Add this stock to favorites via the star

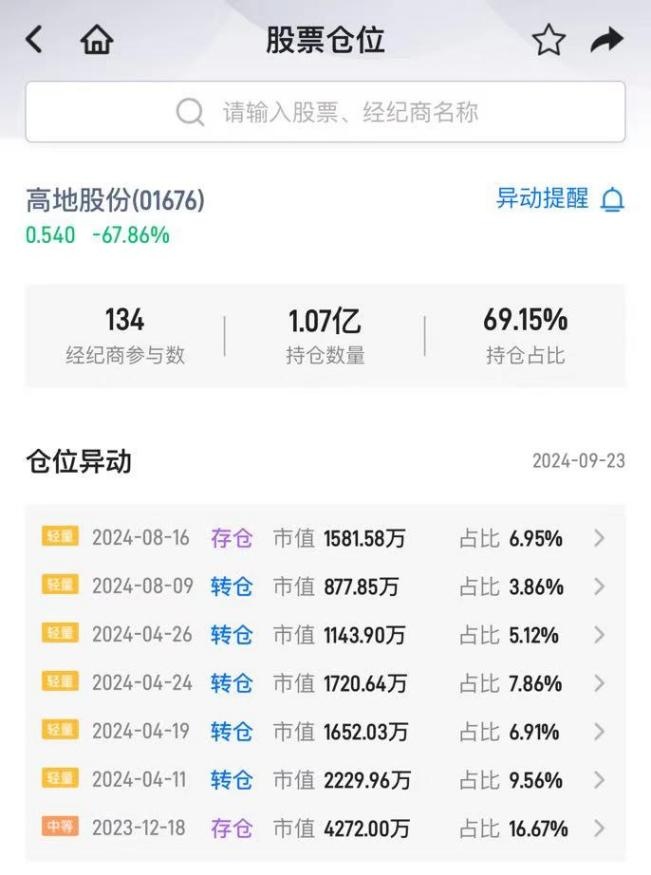pyautogui.click(x=548, y=40)
